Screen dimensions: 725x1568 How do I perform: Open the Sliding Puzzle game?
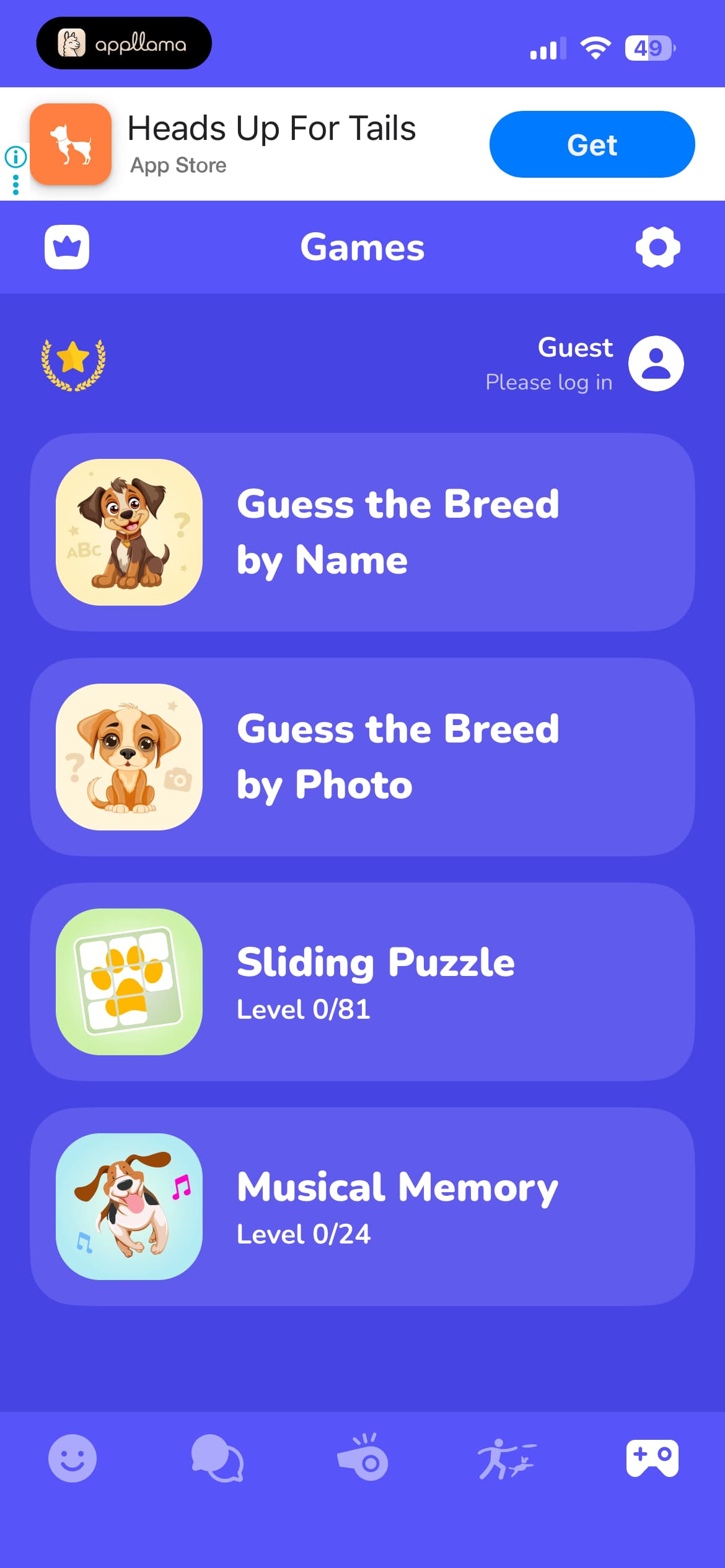(x=362, y=982)
